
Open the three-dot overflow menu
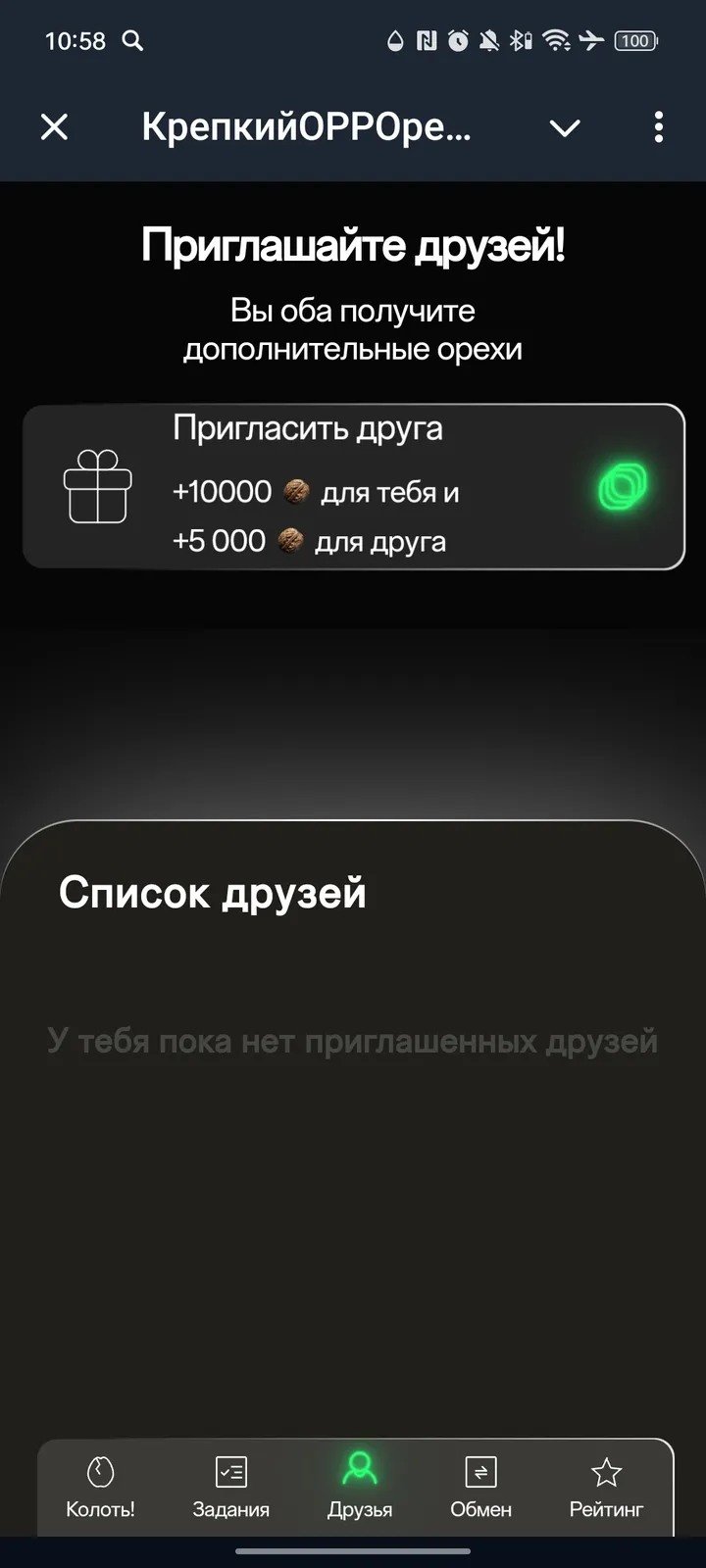click(x=658, y=127)
